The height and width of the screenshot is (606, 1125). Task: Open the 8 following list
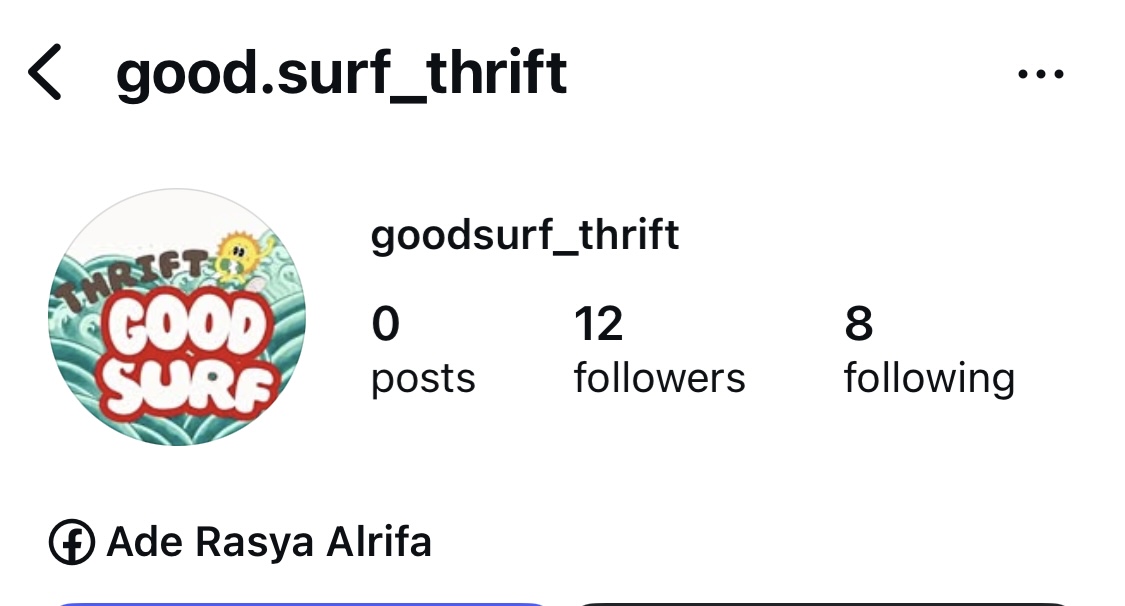click(x=928, y=350)
